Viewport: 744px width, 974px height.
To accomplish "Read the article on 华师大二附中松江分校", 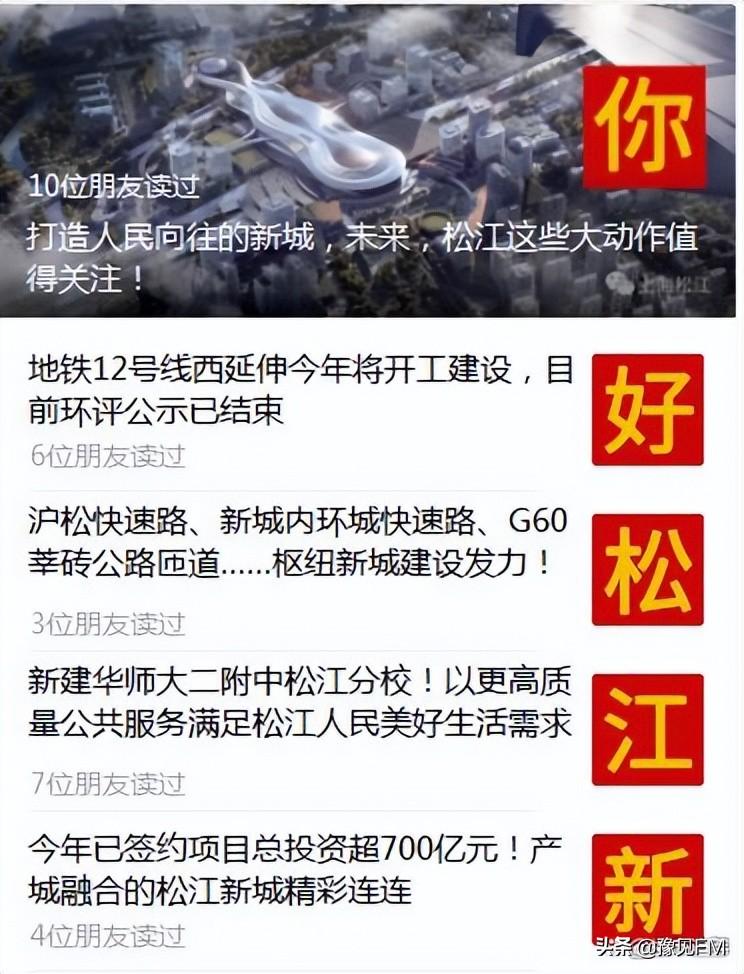I will coord(300,703).
